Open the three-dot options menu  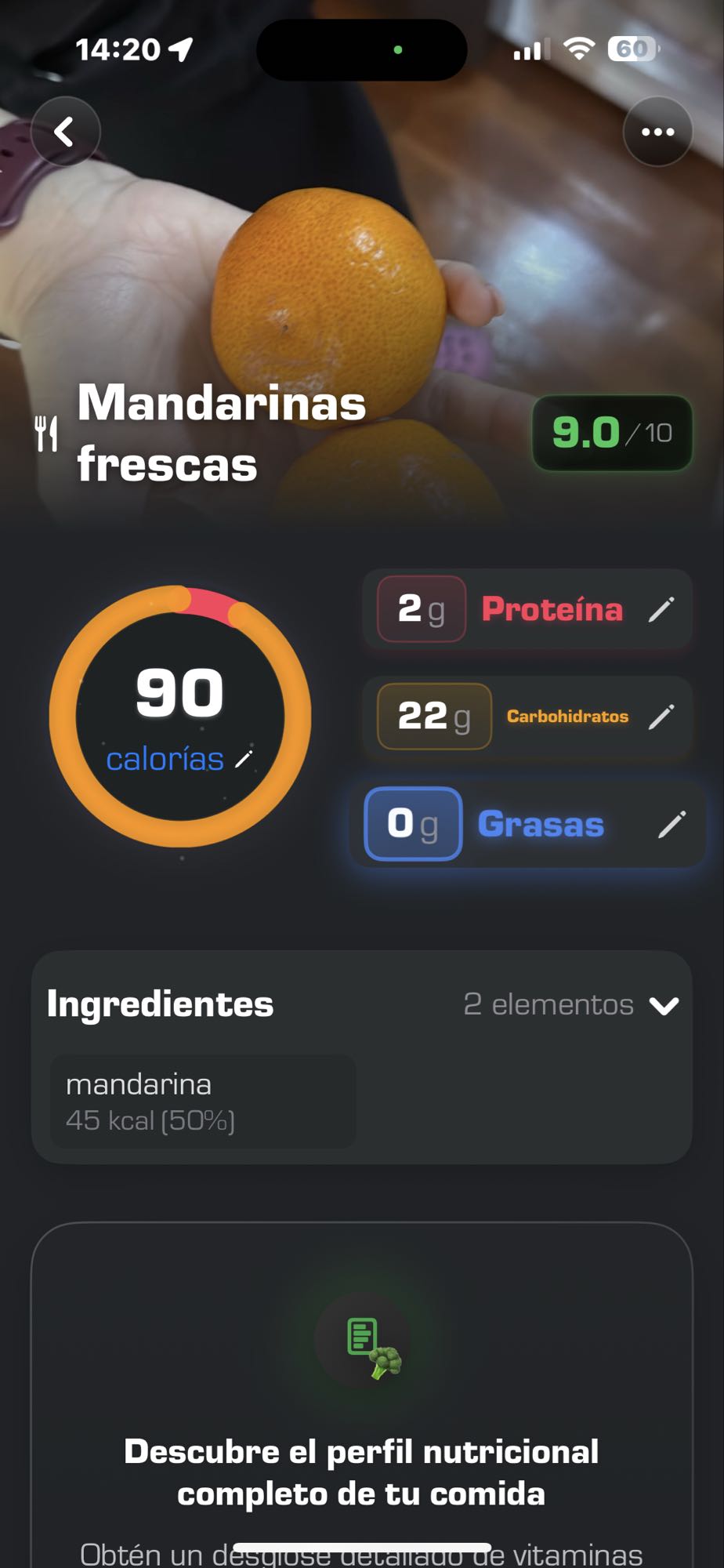(x=657, y=132)
